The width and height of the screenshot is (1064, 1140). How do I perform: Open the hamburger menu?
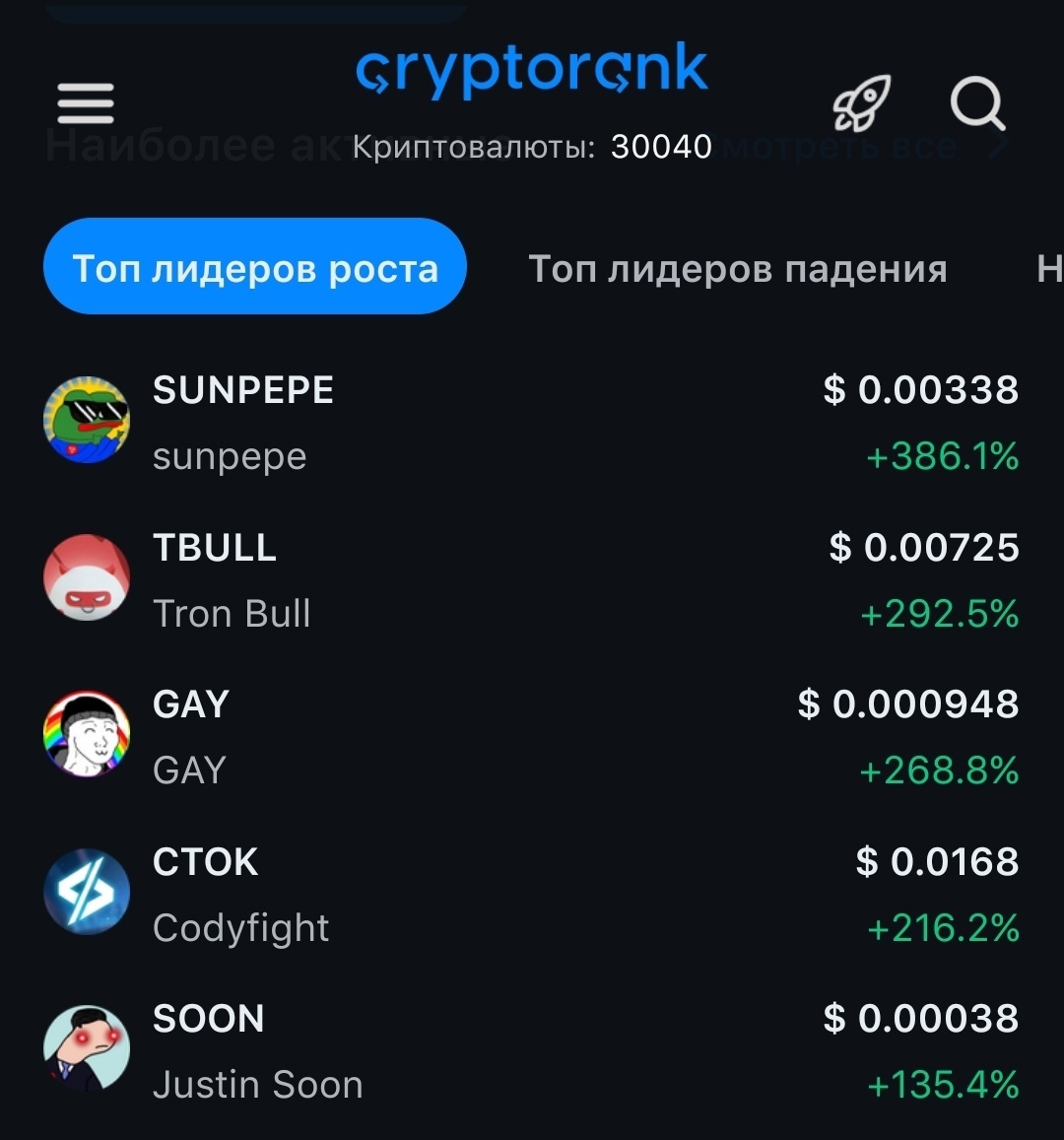(86, 102)
